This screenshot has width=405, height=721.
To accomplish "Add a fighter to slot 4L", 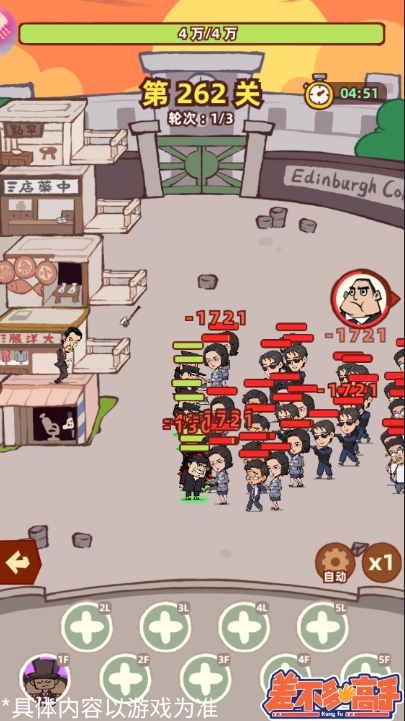I will point(244,627).
